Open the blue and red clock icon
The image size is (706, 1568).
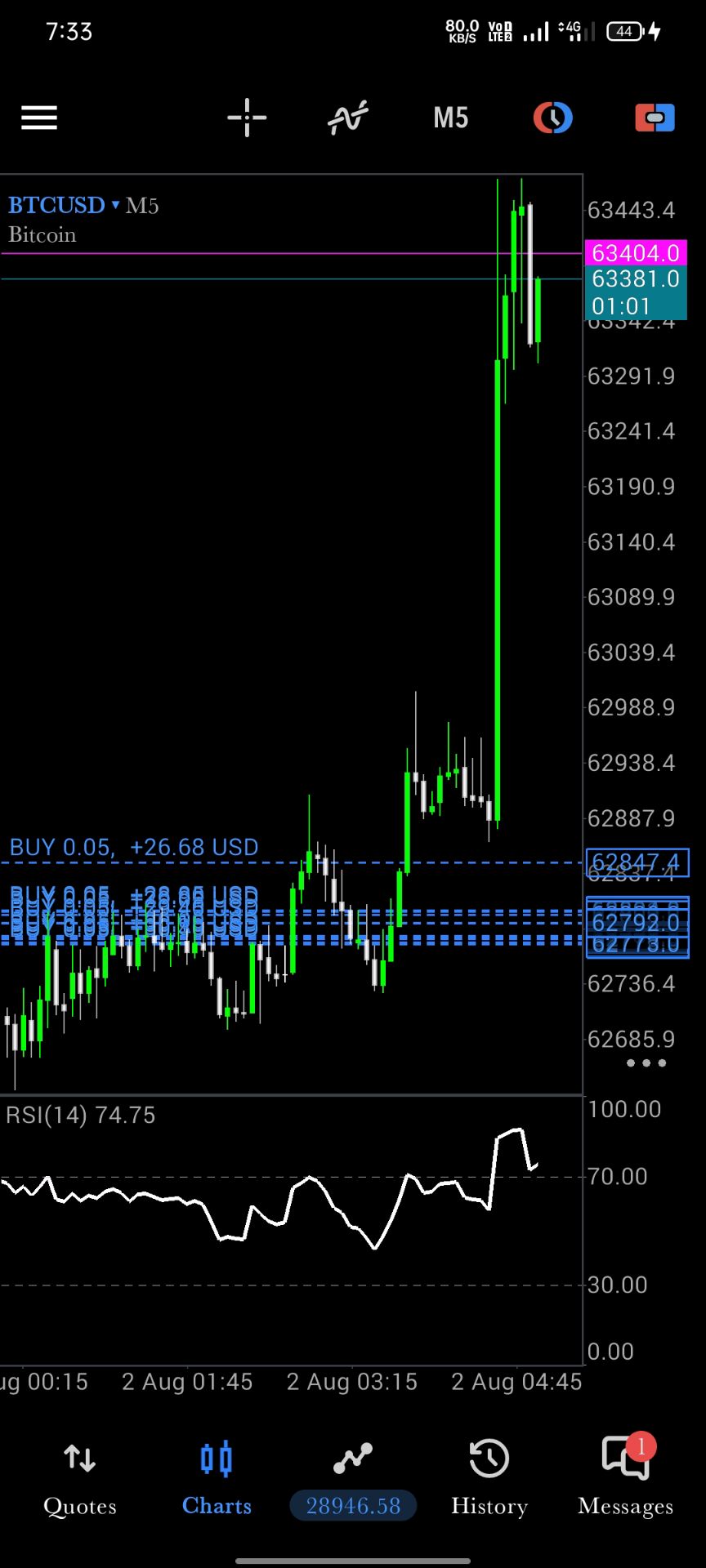click(553, 118)
